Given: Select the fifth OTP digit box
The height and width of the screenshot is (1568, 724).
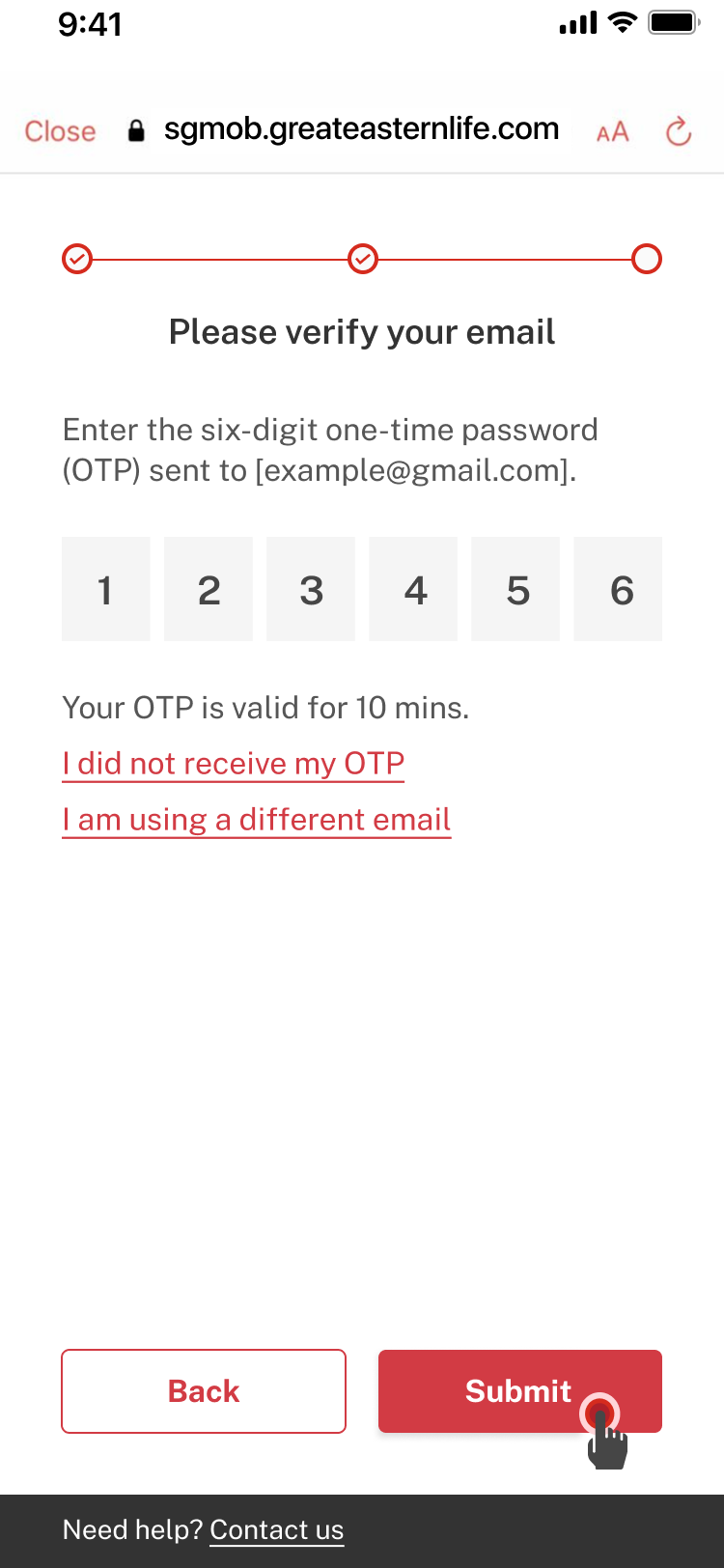Looking at the screenshot, I should pos(515,589).
